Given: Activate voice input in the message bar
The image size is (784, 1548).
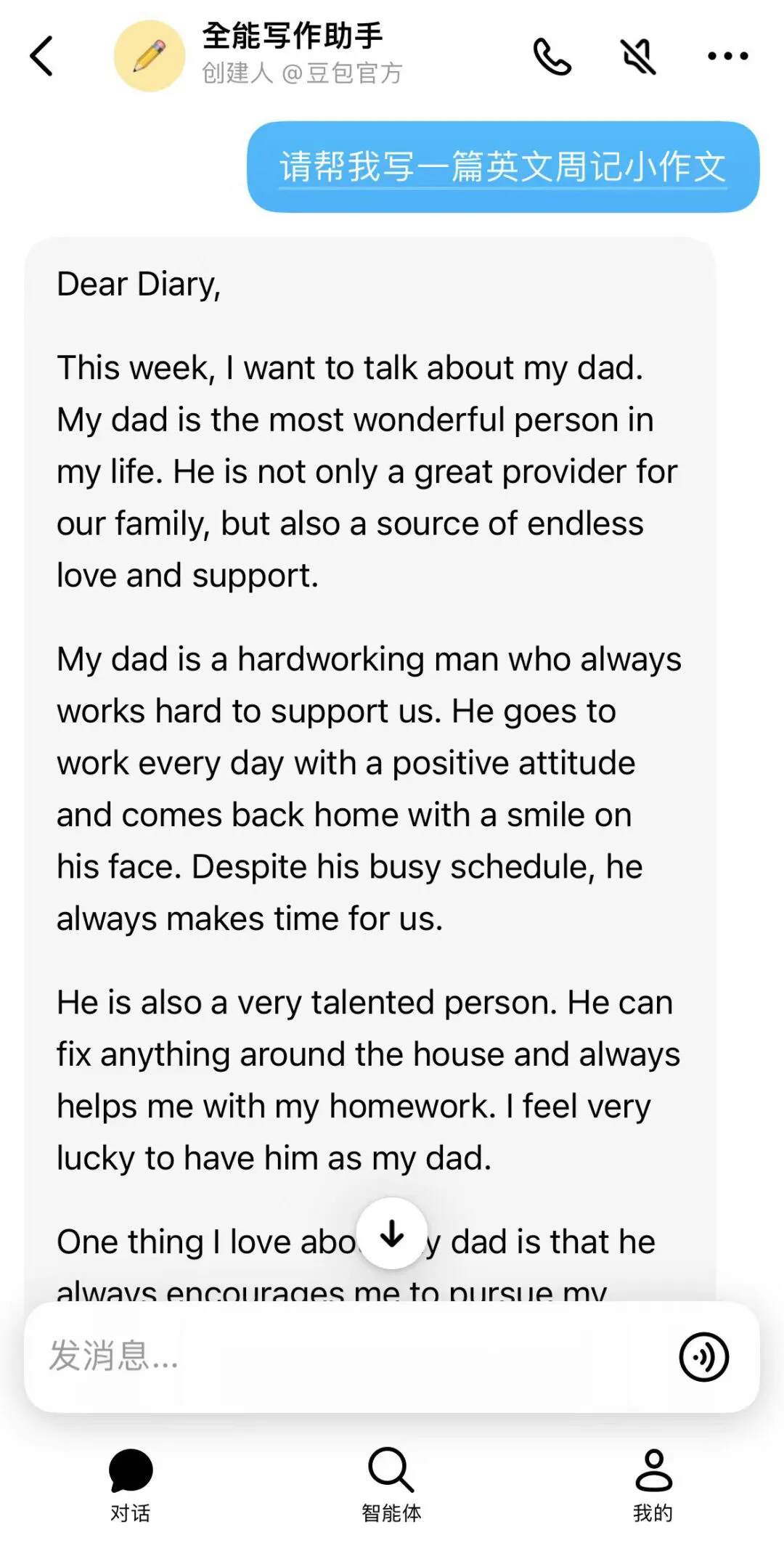Looking at the screenshot, I should pyautogui.click(x=703, y=1356).
